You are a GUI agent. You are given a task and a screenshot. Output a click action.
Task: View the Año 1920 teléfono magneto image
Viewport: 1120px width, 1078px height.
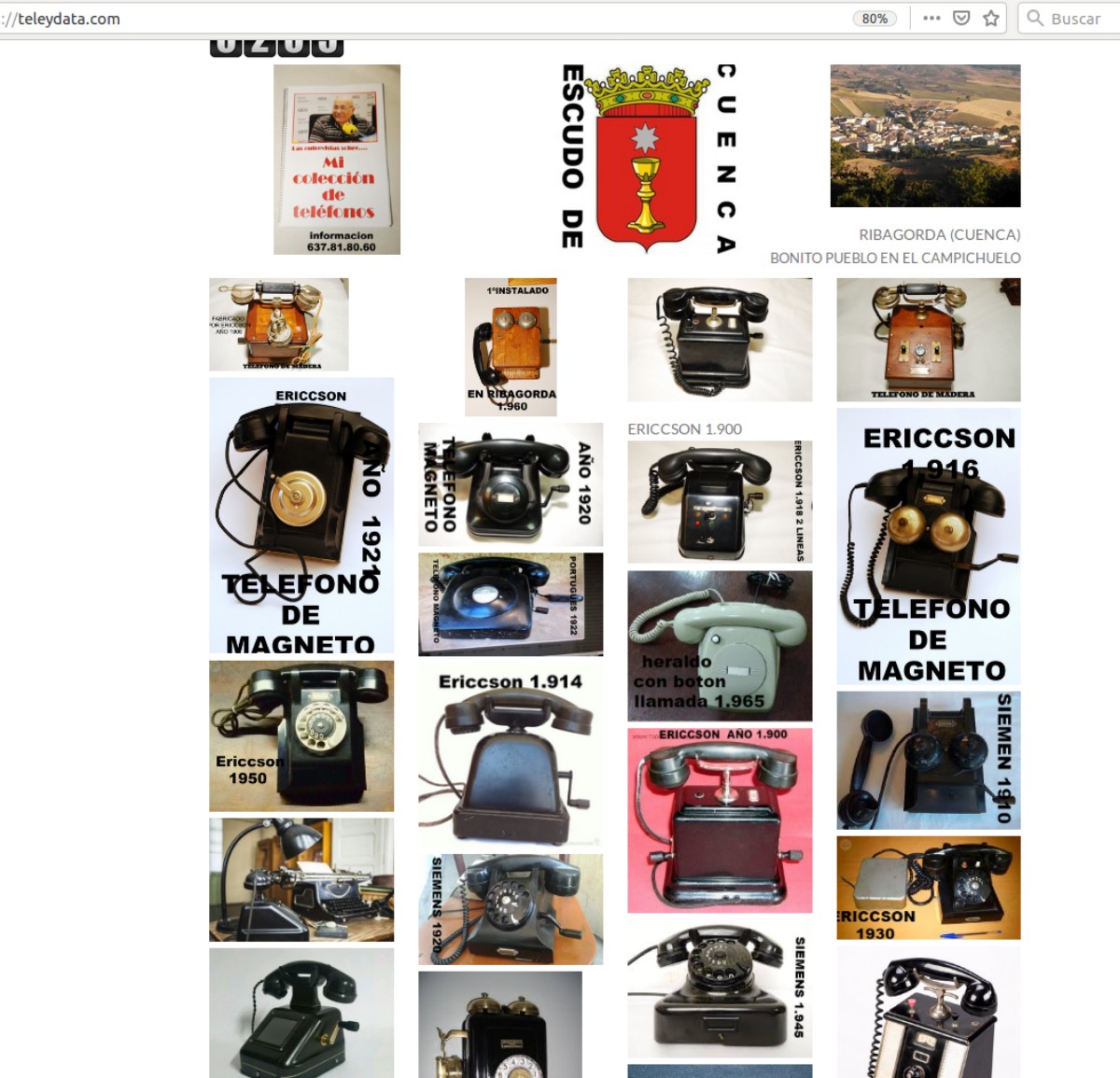click(x=511, y=484)
